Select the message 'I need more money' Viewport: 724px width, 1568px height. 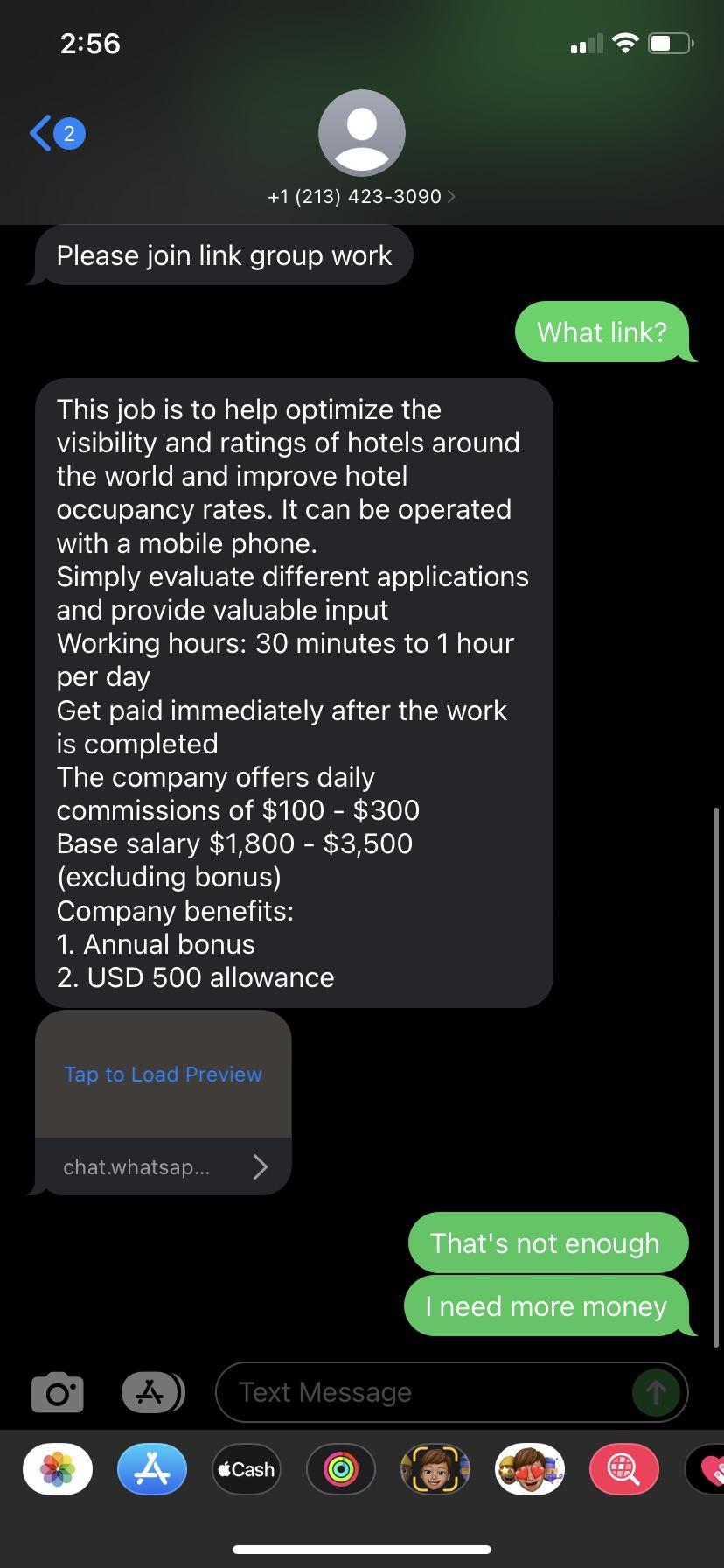(x=546, y=1305)
